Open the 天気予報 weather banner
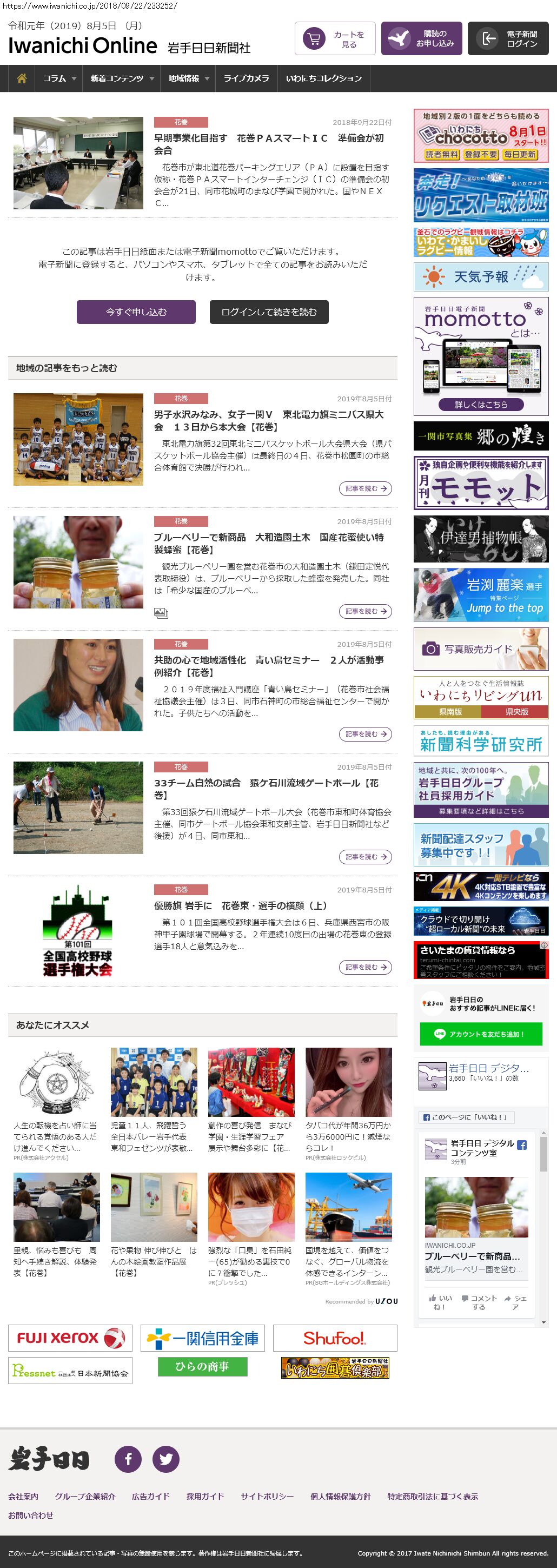Screen dimensions: 557x1568 [x=480, y=277]
